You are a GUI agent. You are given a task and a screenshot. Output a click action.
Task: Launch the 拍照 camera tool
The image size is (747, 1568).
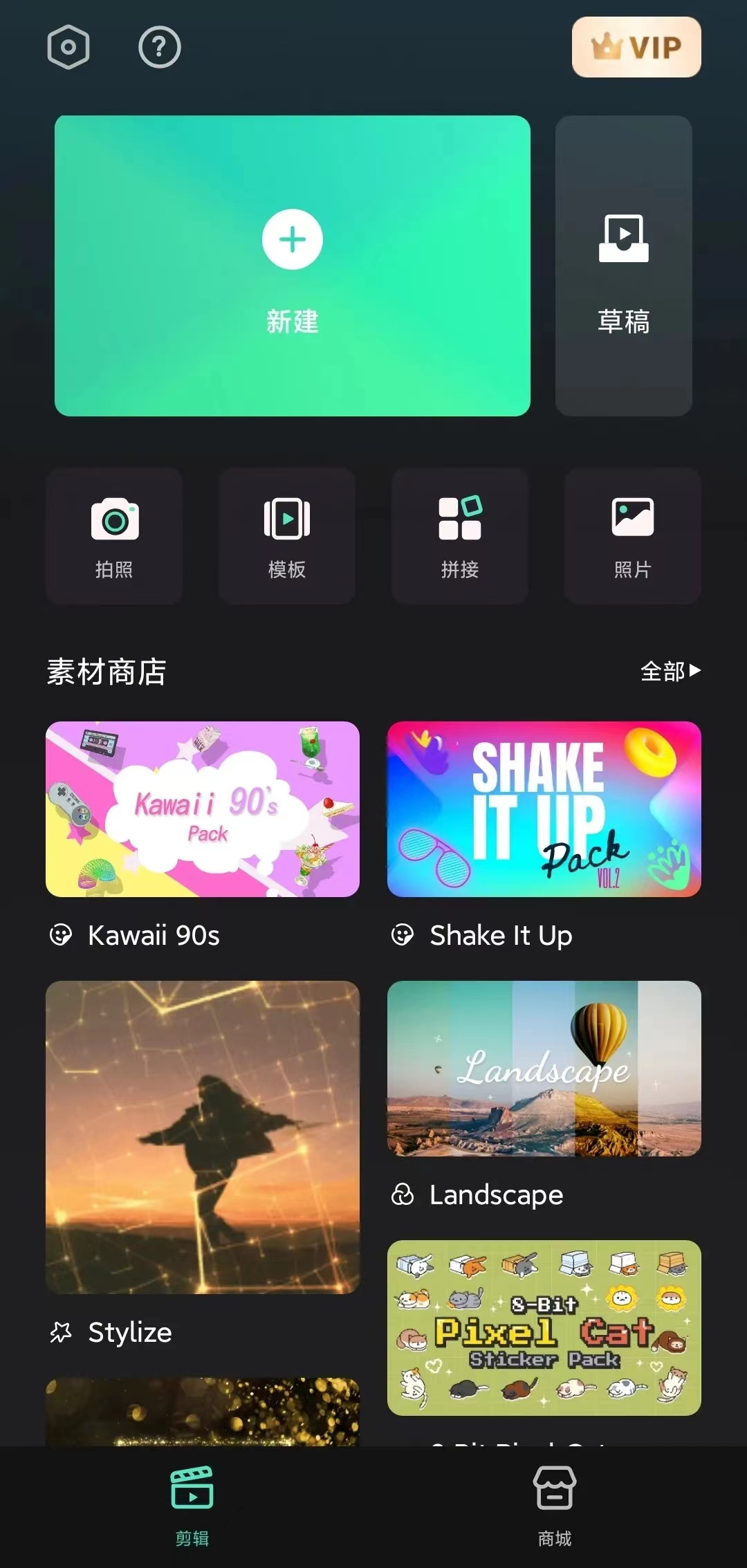(114, 536)
